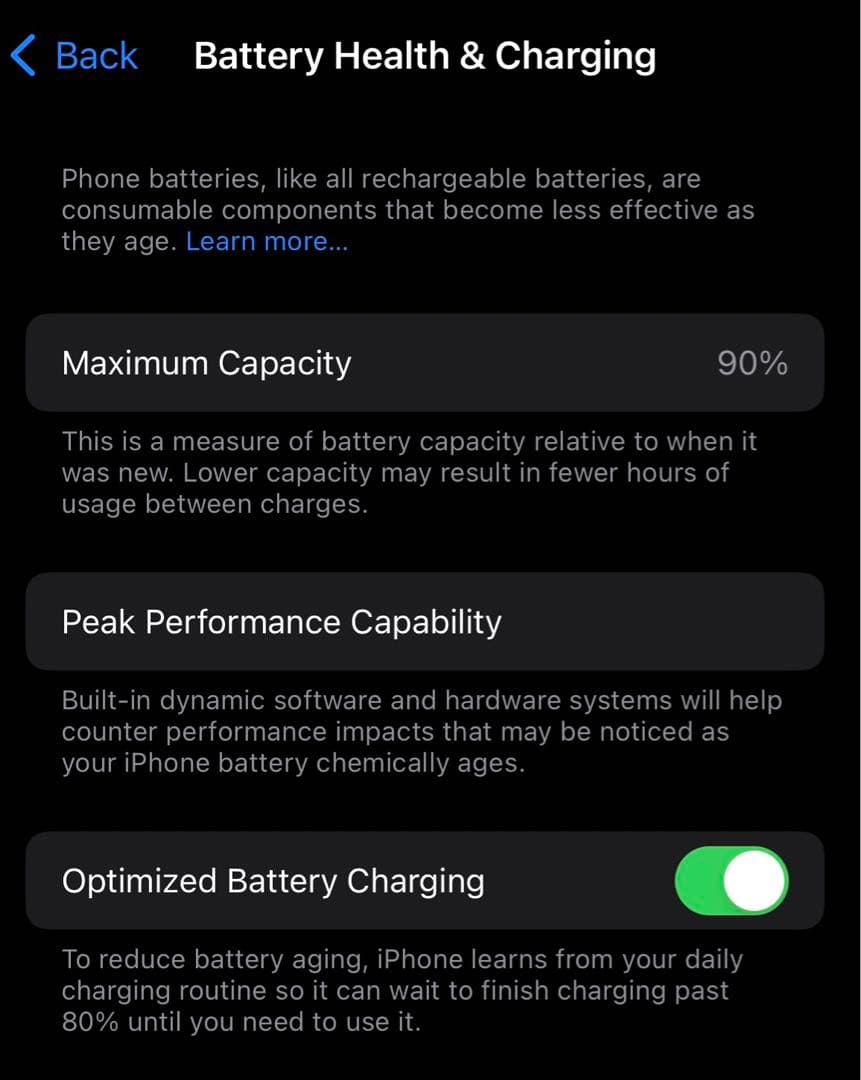Select the Peak Performance Capability card

click(x=425, y=622)
